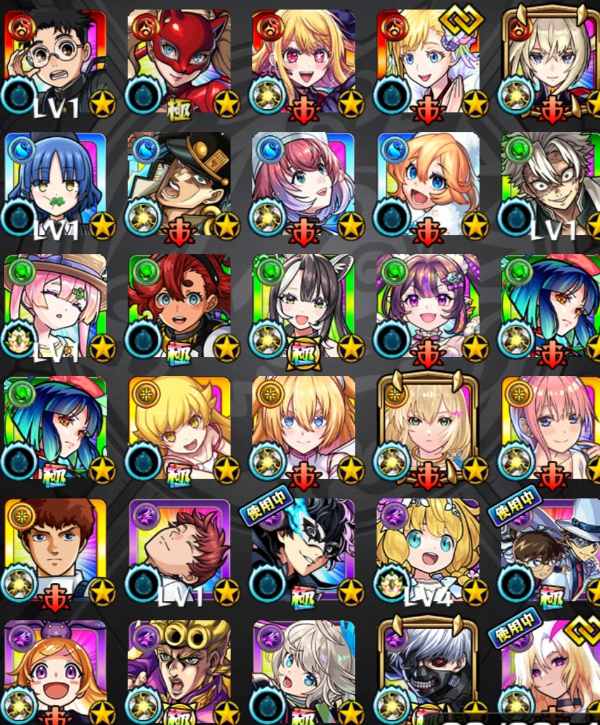Open brown-haired man with yellow background
Viewport: 600px width, 725px height.
55,550
